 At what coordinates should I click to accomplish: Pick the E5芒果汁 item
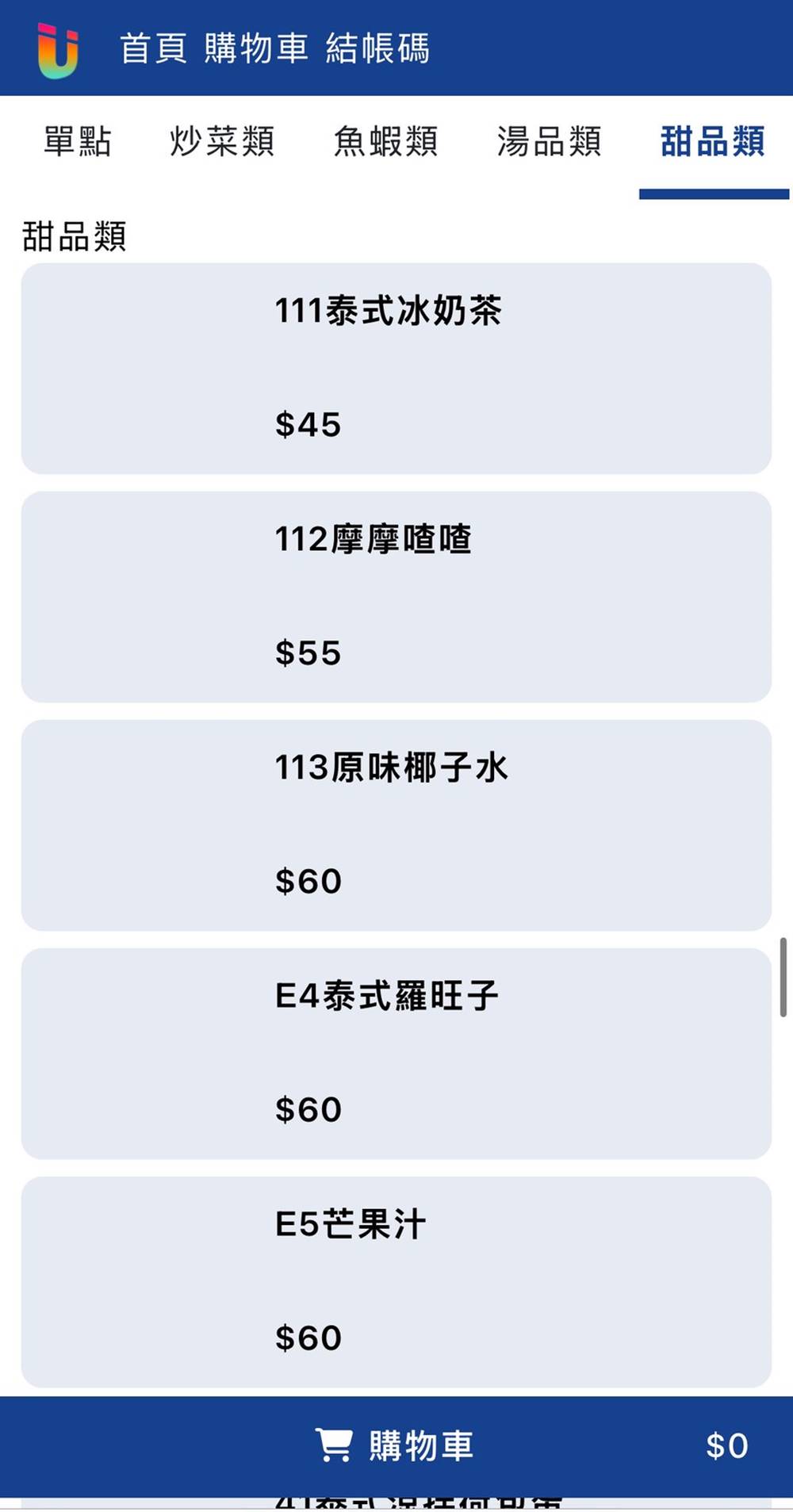click(396, 1282)
